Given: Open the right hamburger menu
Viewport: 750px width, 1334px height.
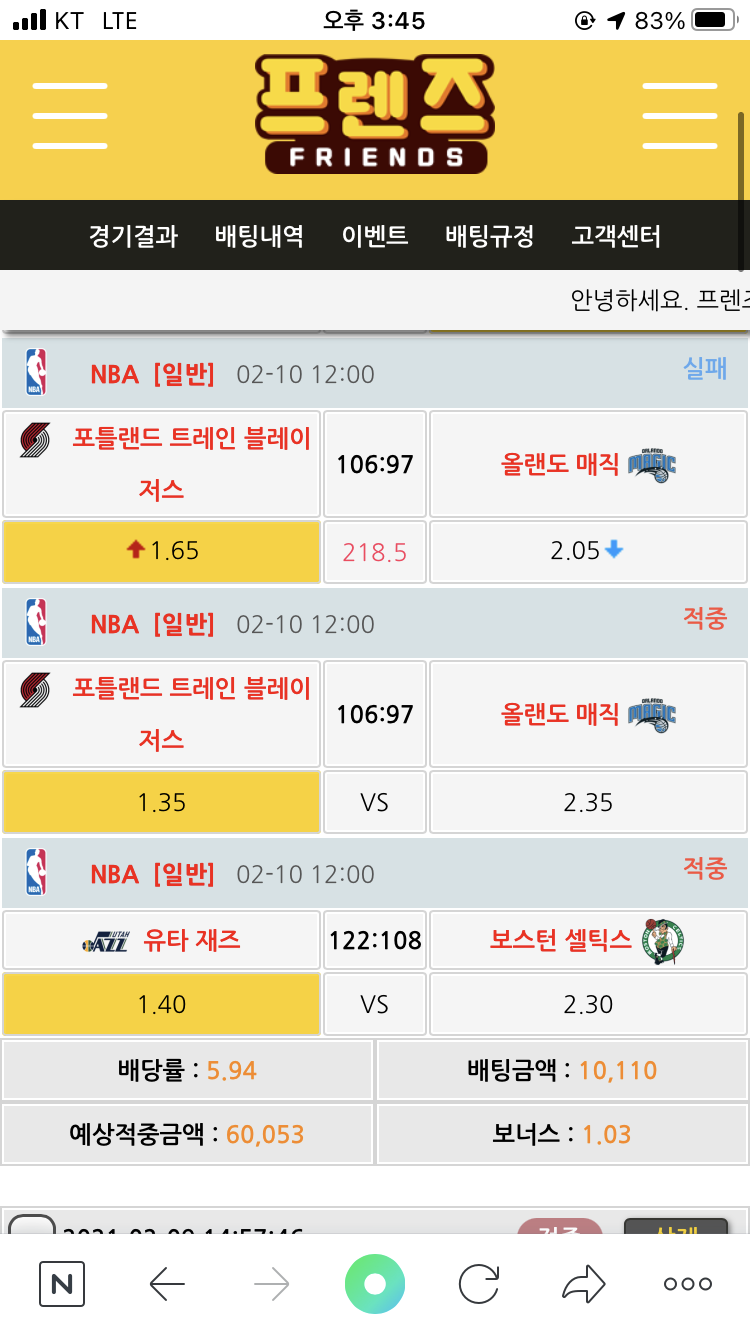Looking at the screenshot, I should (x=679, y=116).
